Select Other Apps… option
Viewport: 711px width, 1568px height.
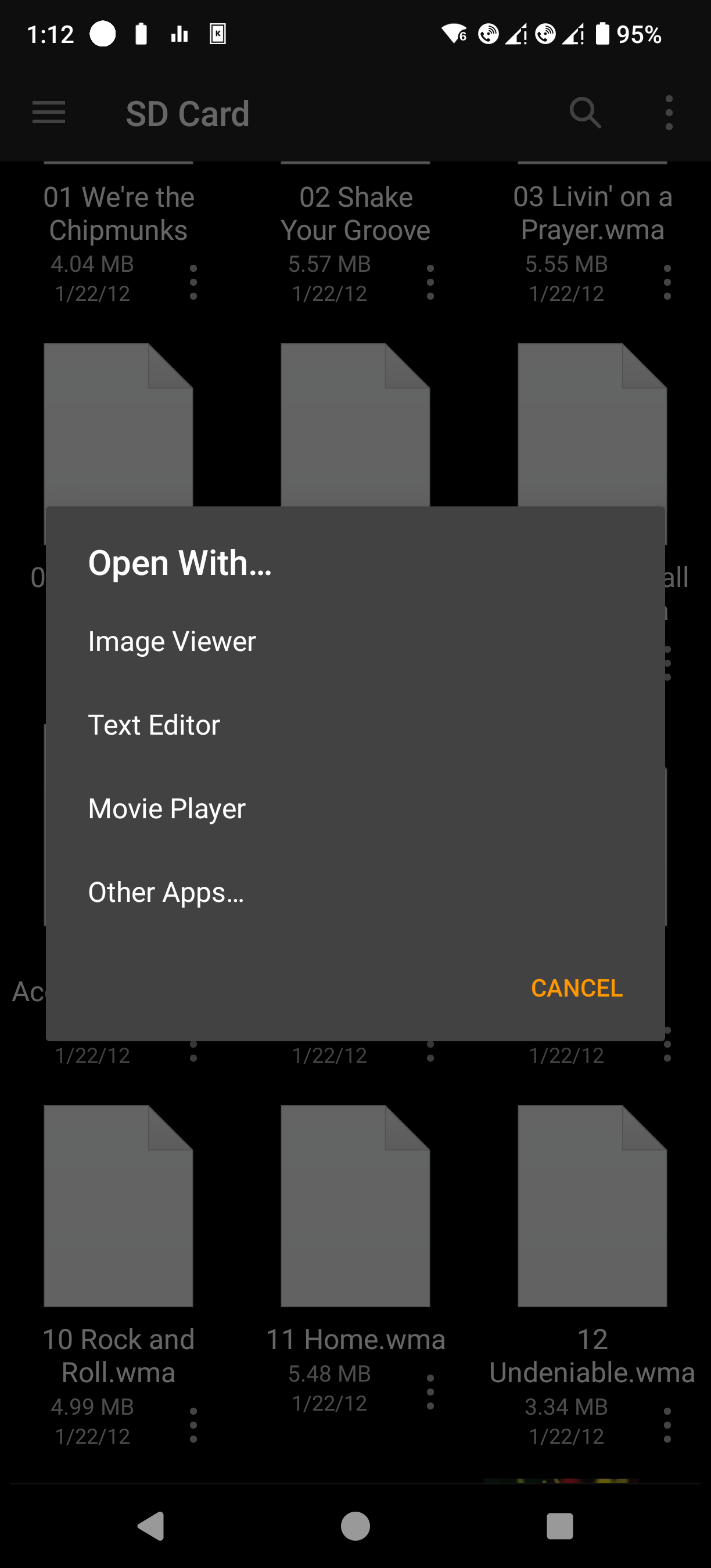coord(355,892)
